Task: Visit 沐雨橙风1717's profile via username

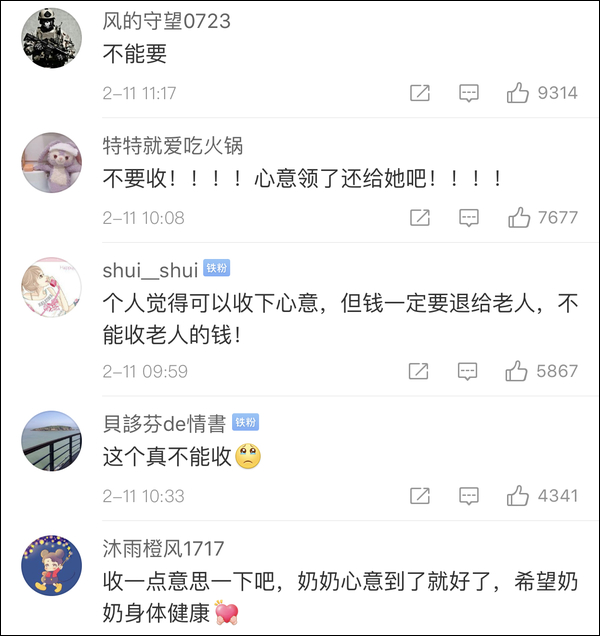Action: (163, 549)
